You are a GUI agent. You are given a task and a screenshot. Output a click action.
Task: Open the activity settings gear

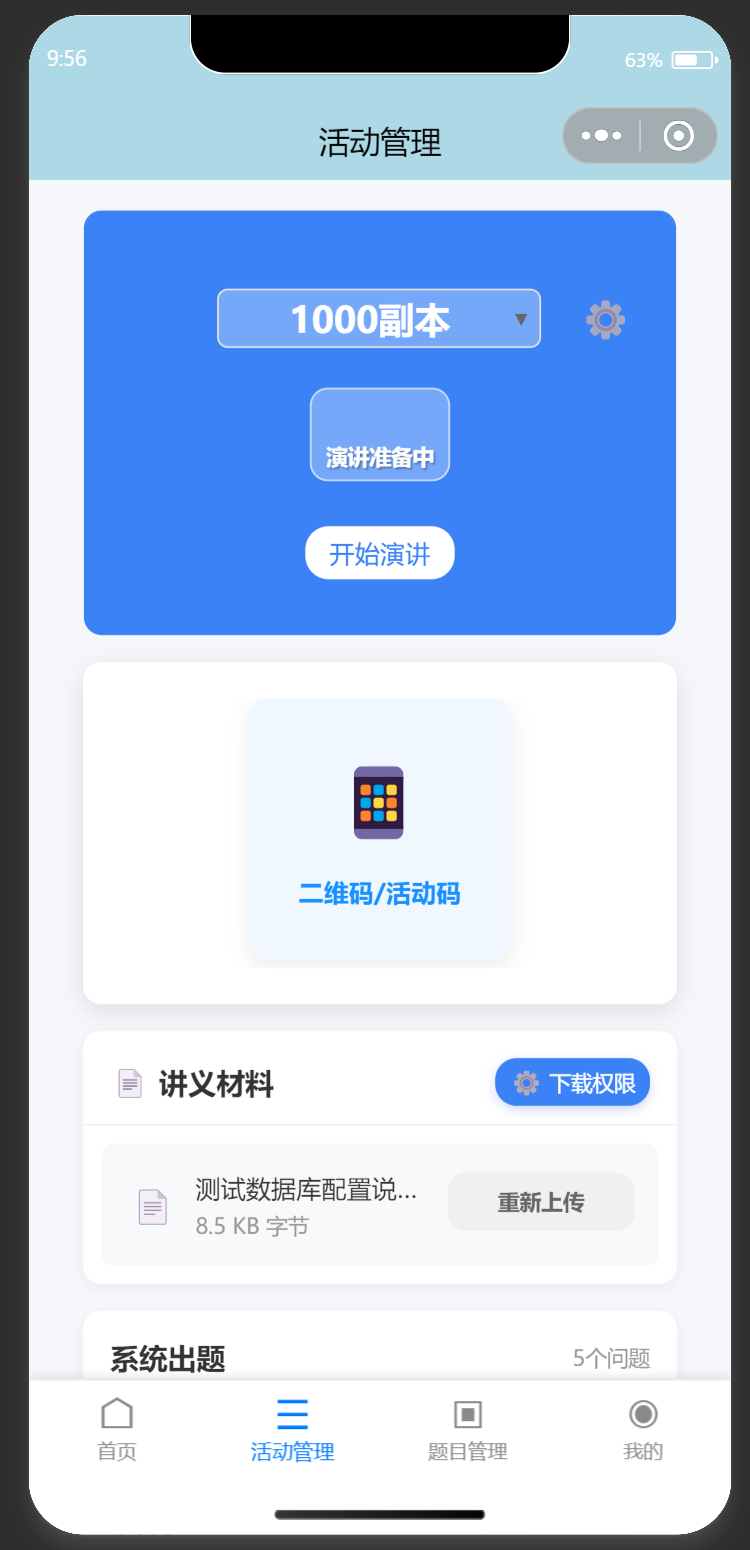tap(605, 320)
